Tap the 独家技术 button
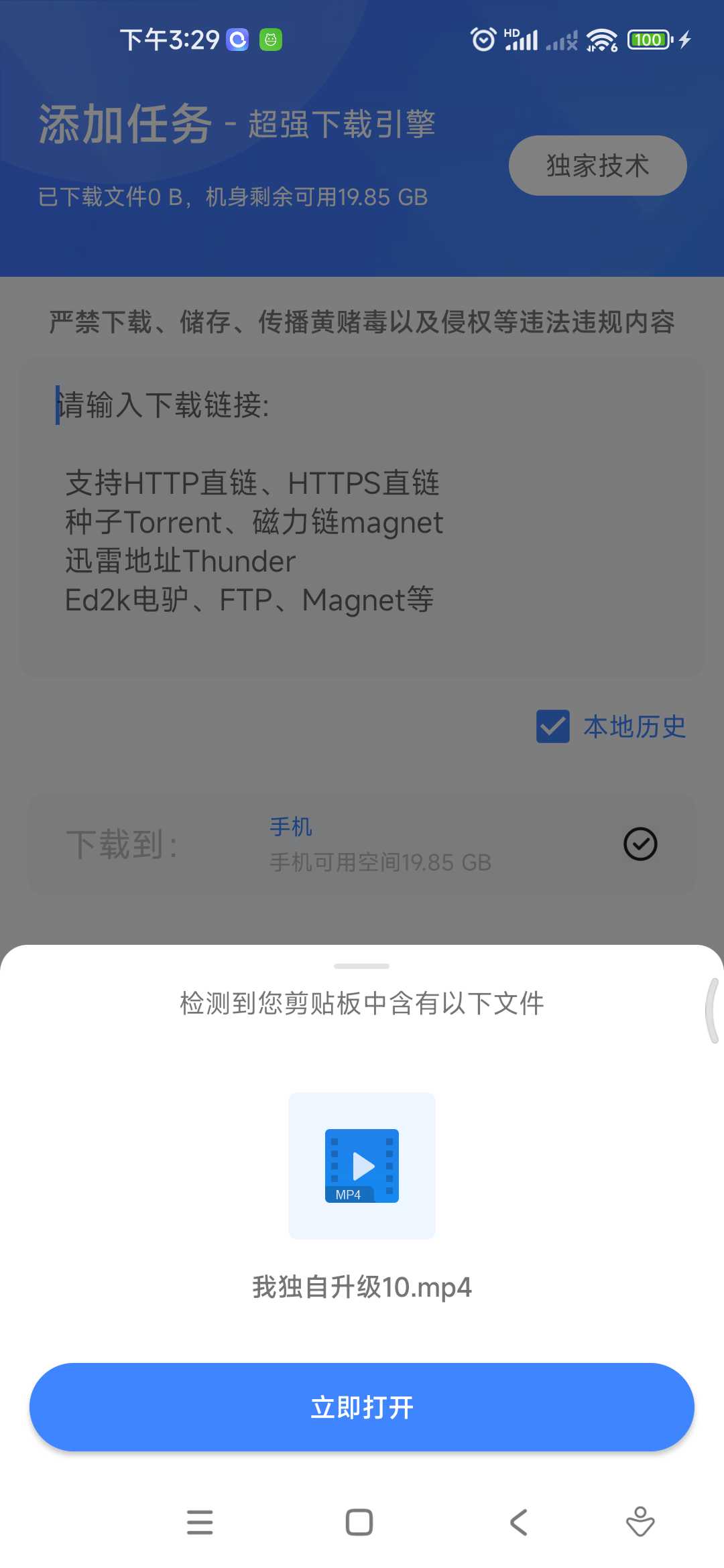 [597, 166]
